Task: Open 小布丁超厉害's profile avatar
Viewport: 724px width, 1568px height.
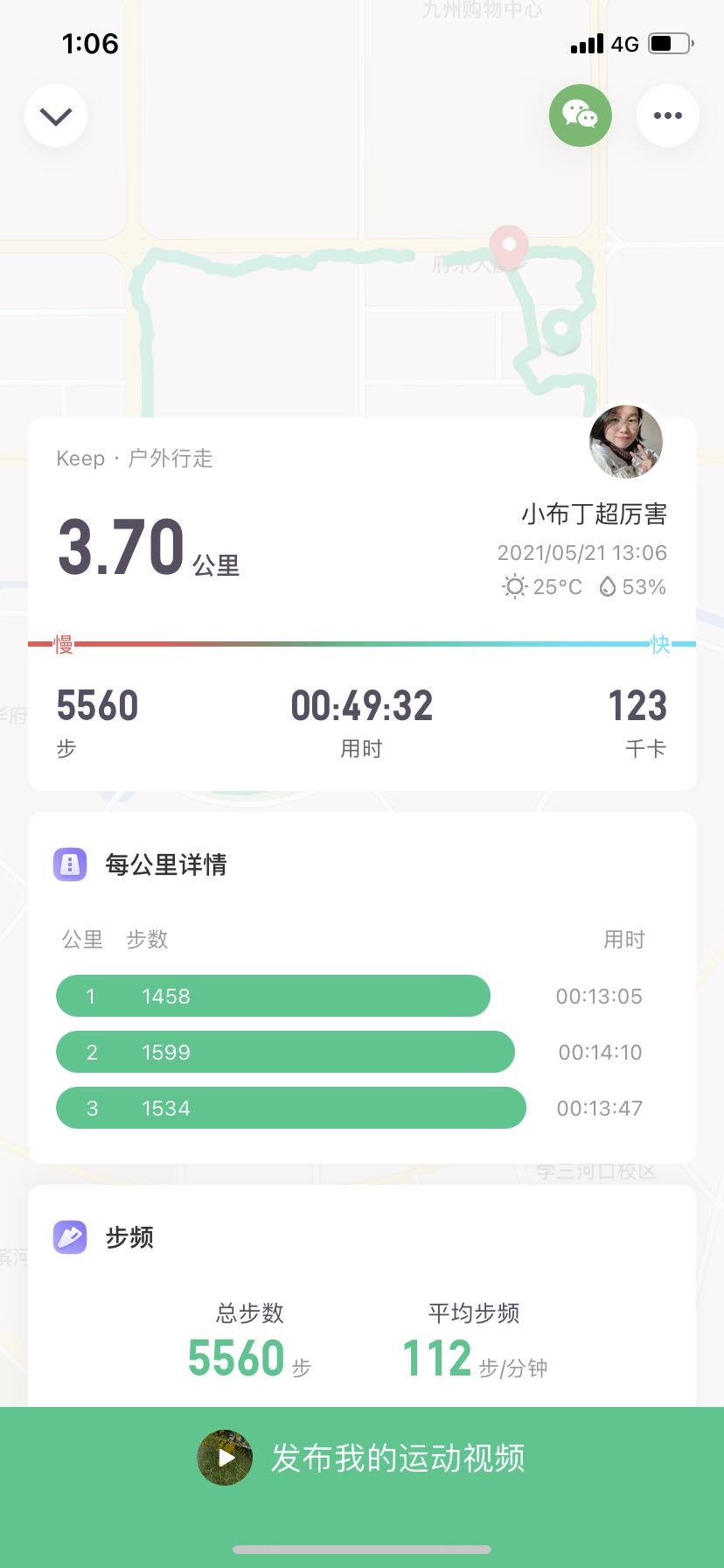Action: point(626,443)
